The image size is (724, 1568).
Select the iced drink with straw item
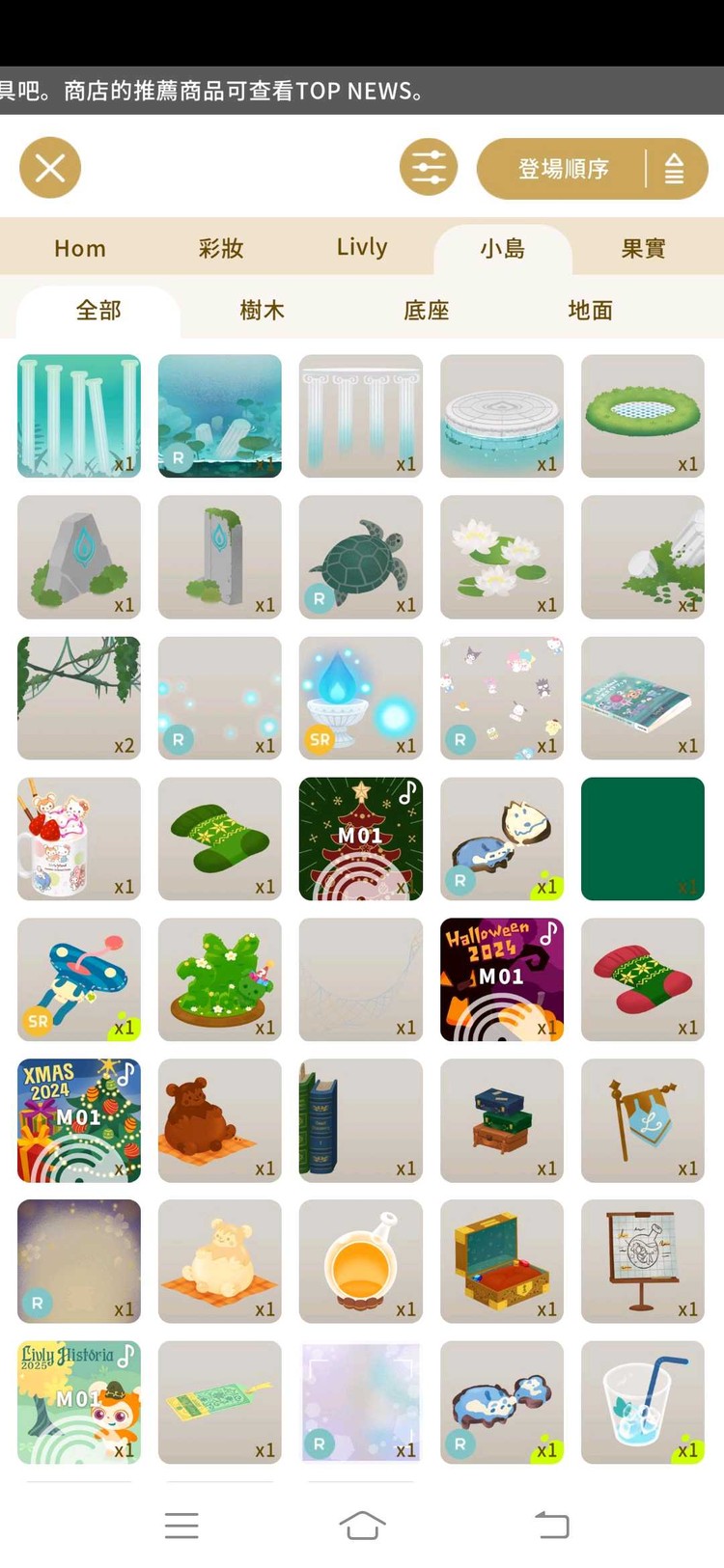click(x=642, y=1402)
